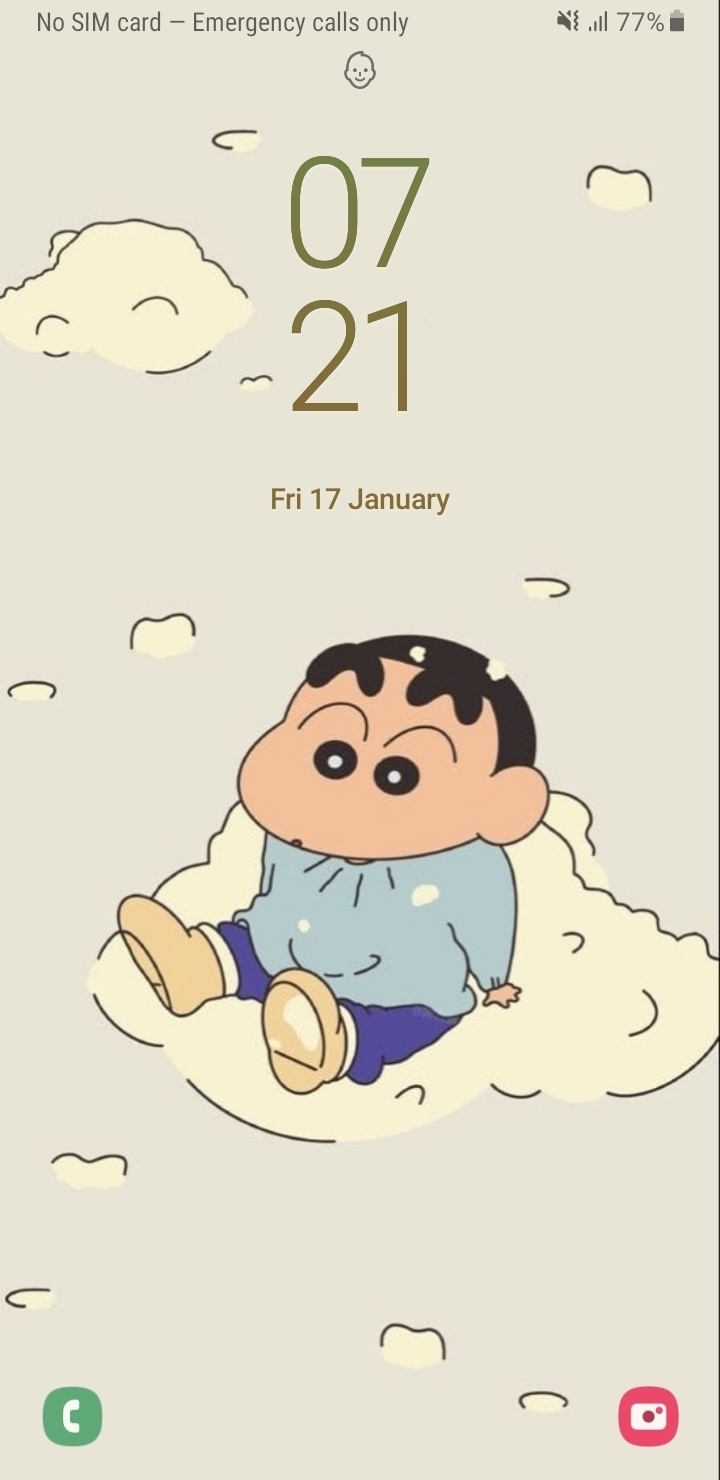Tap the face recognition icon
The width and height of the screenshot is (720, 1480).
pos(360,71)
